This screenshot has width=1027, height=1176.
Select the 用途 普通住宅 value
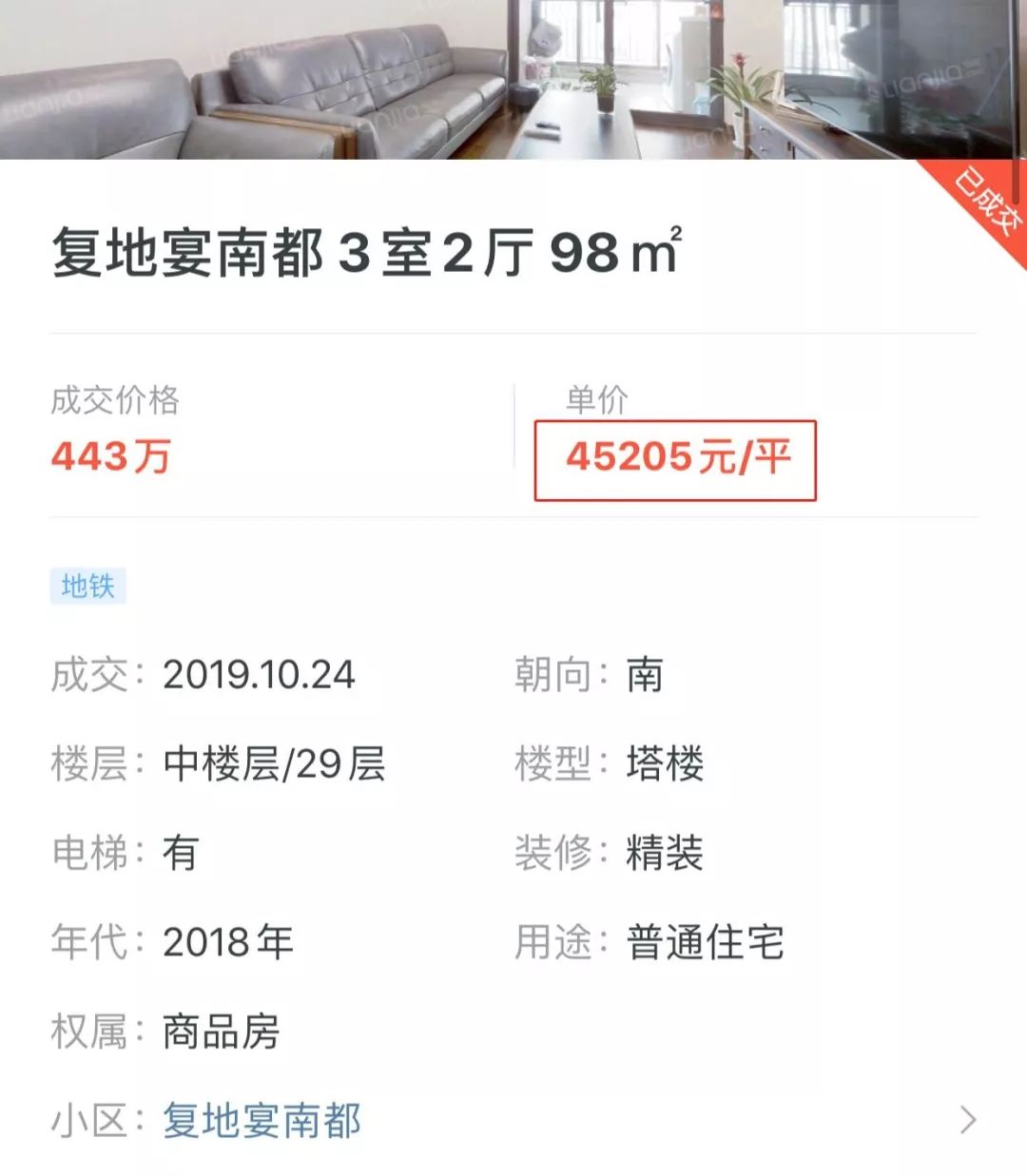(707, 942)
